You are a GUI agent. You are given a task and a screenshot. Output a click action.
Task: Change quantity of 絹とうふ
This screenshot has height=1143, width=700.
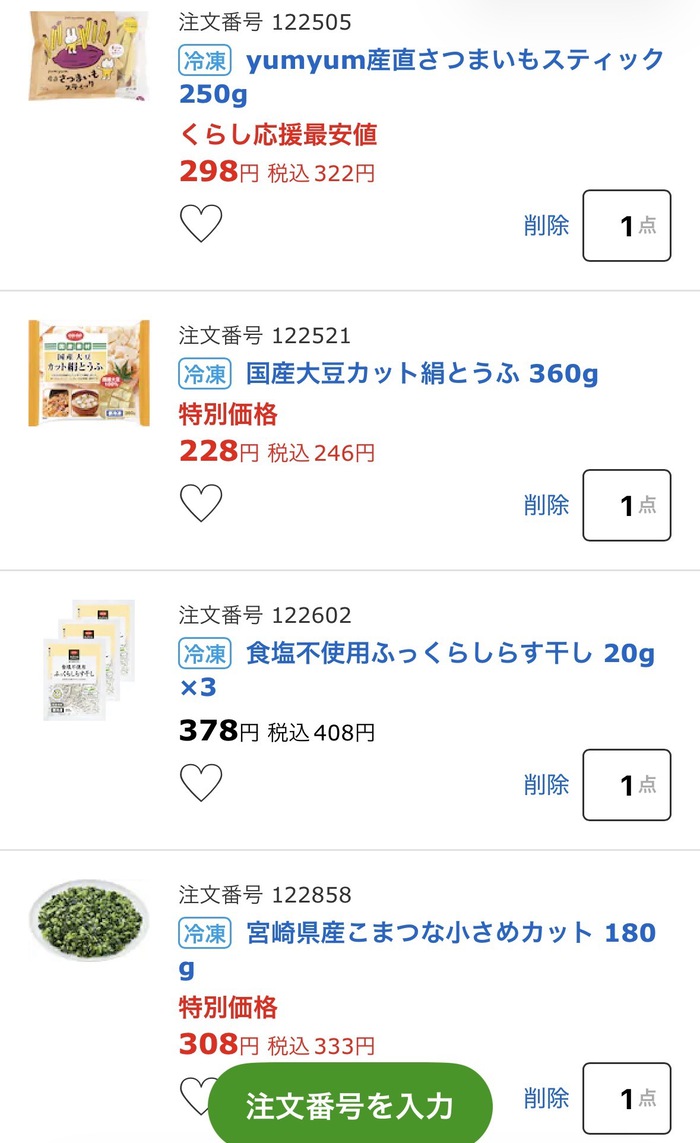coord(626,505)
